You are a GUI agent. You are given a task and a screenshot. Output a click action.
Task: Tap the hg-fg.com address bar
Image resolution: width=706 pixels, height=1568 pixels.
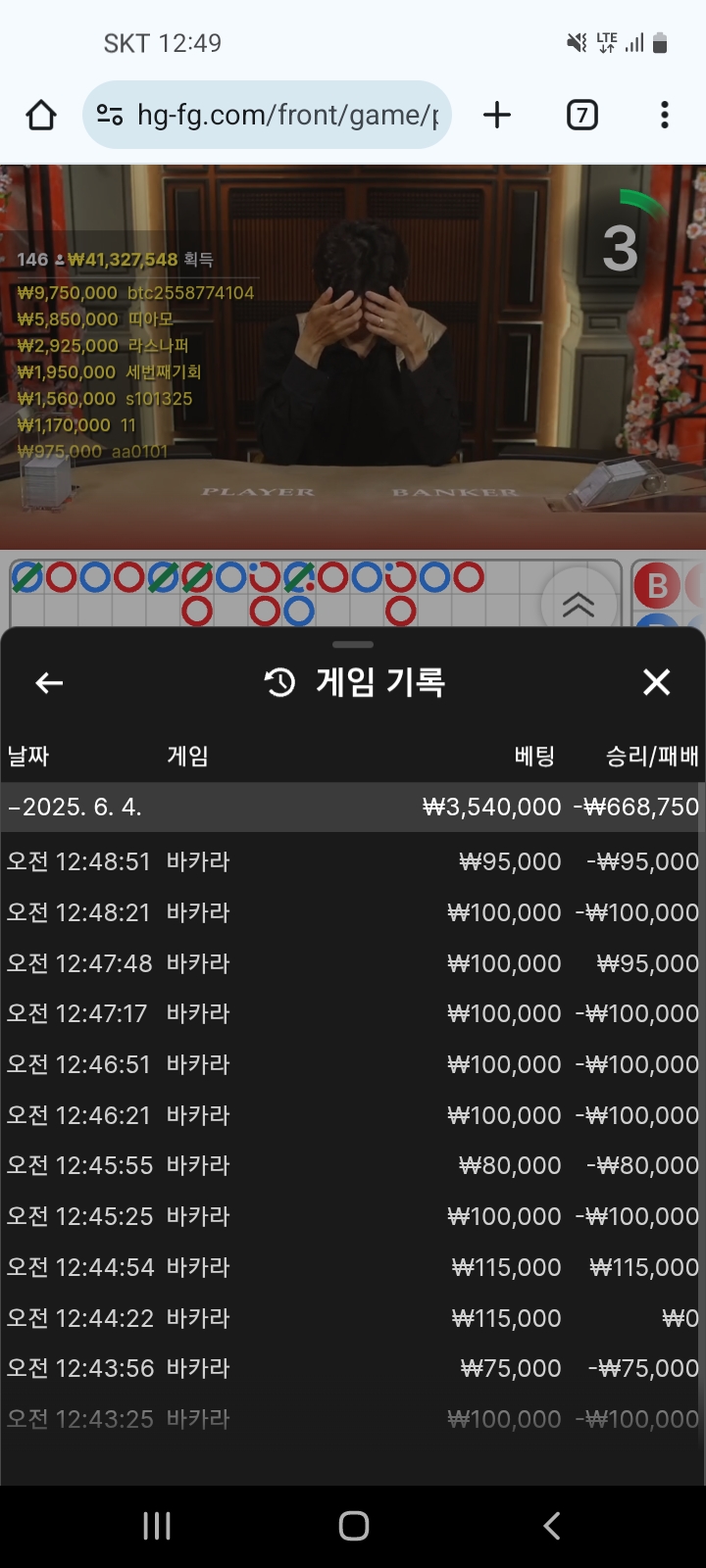click(267, 115)
